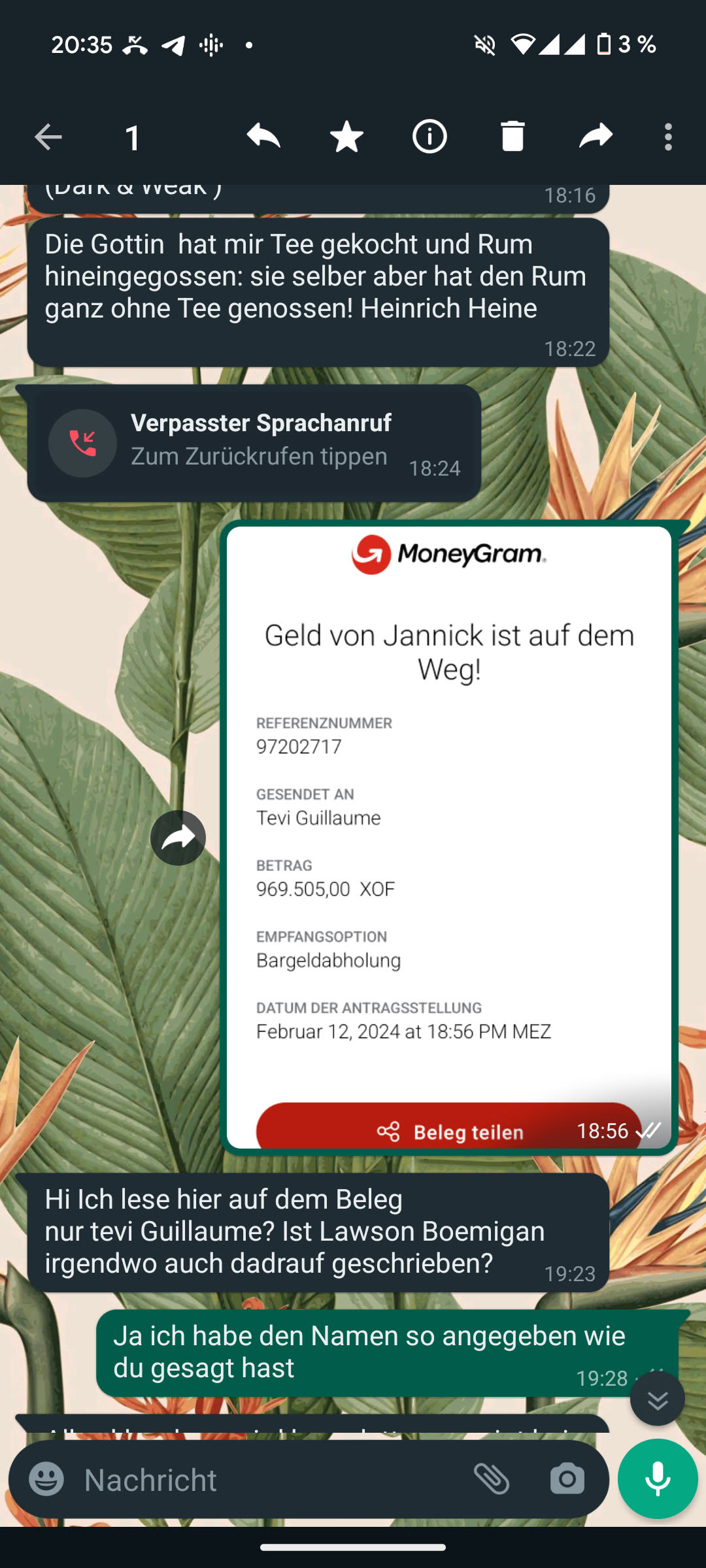The width and height of the screenshot is (706, 1568).
Task: Open the overflow menu
Action: pyautogui.click(x=667, y=137)
